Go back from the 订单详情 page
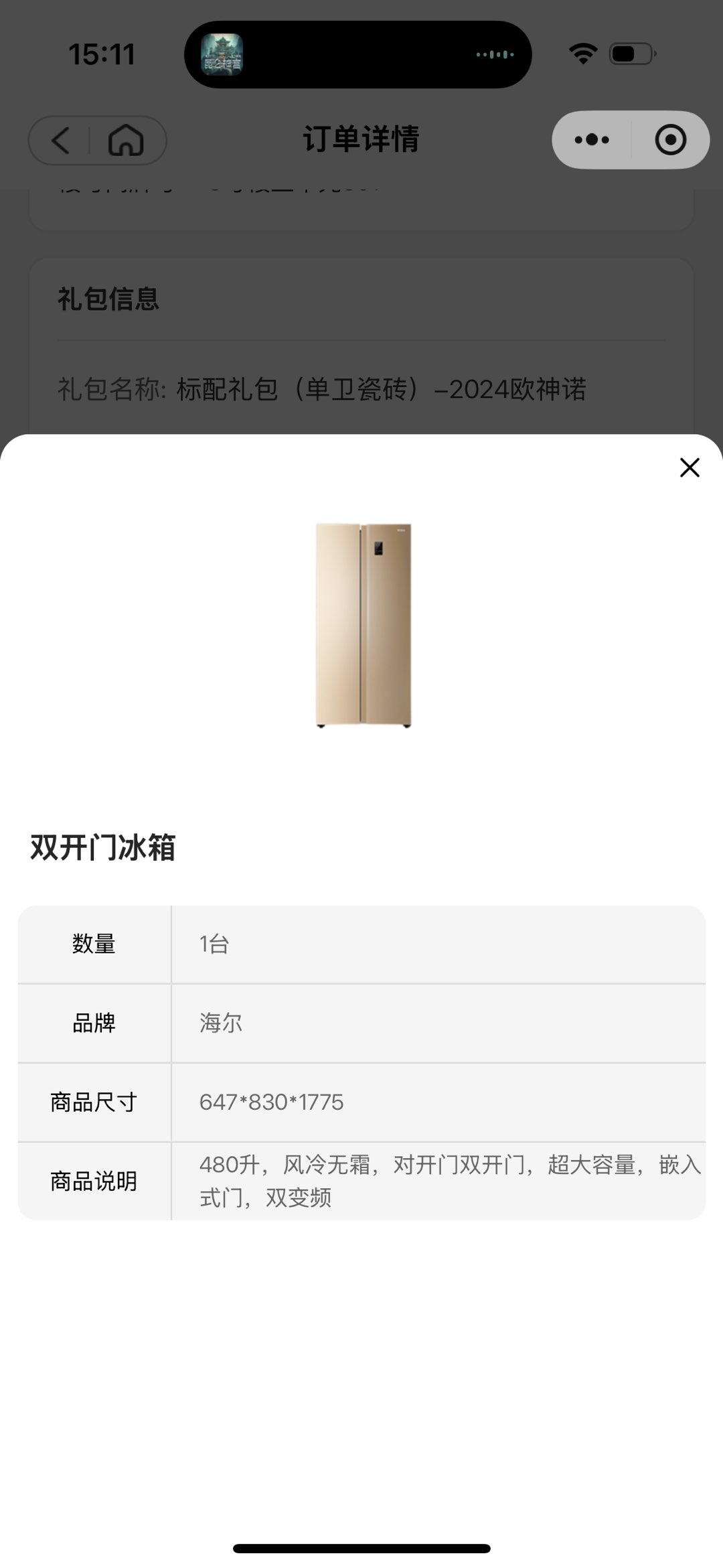The width and height of the screenshot is (723, 1568). point(61,141)
